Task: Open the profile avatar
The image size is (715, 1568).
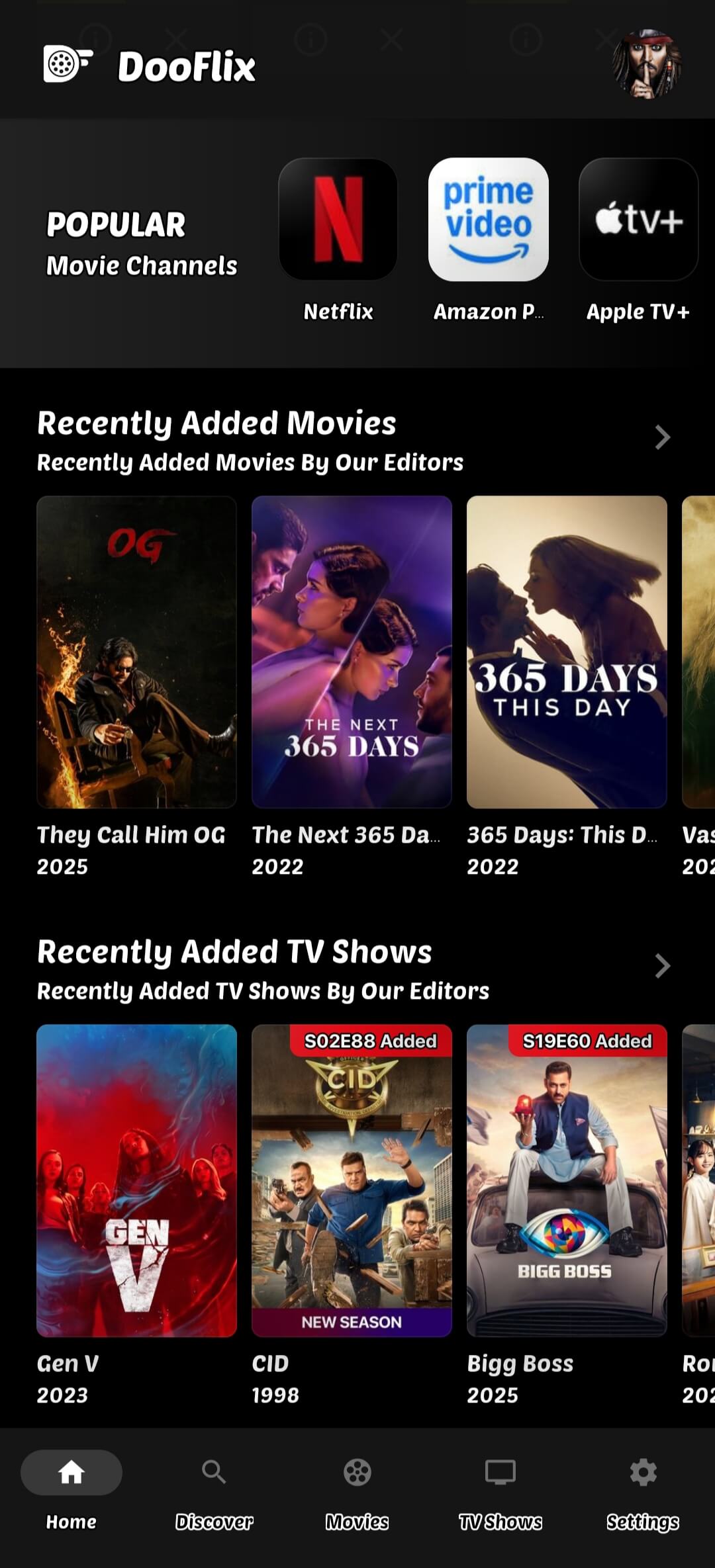Action: pyautogui.click(x=647, y=65)
